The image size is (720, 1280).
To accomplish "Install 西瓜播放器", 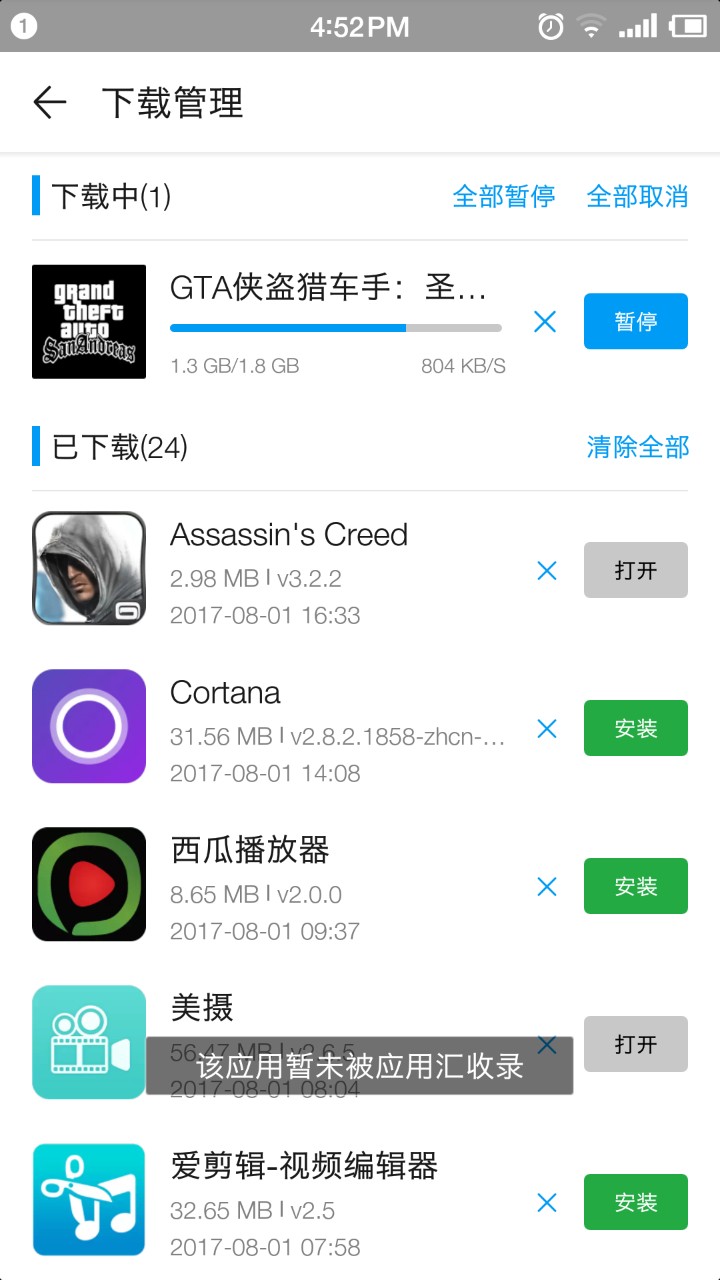I will [636, 886].
